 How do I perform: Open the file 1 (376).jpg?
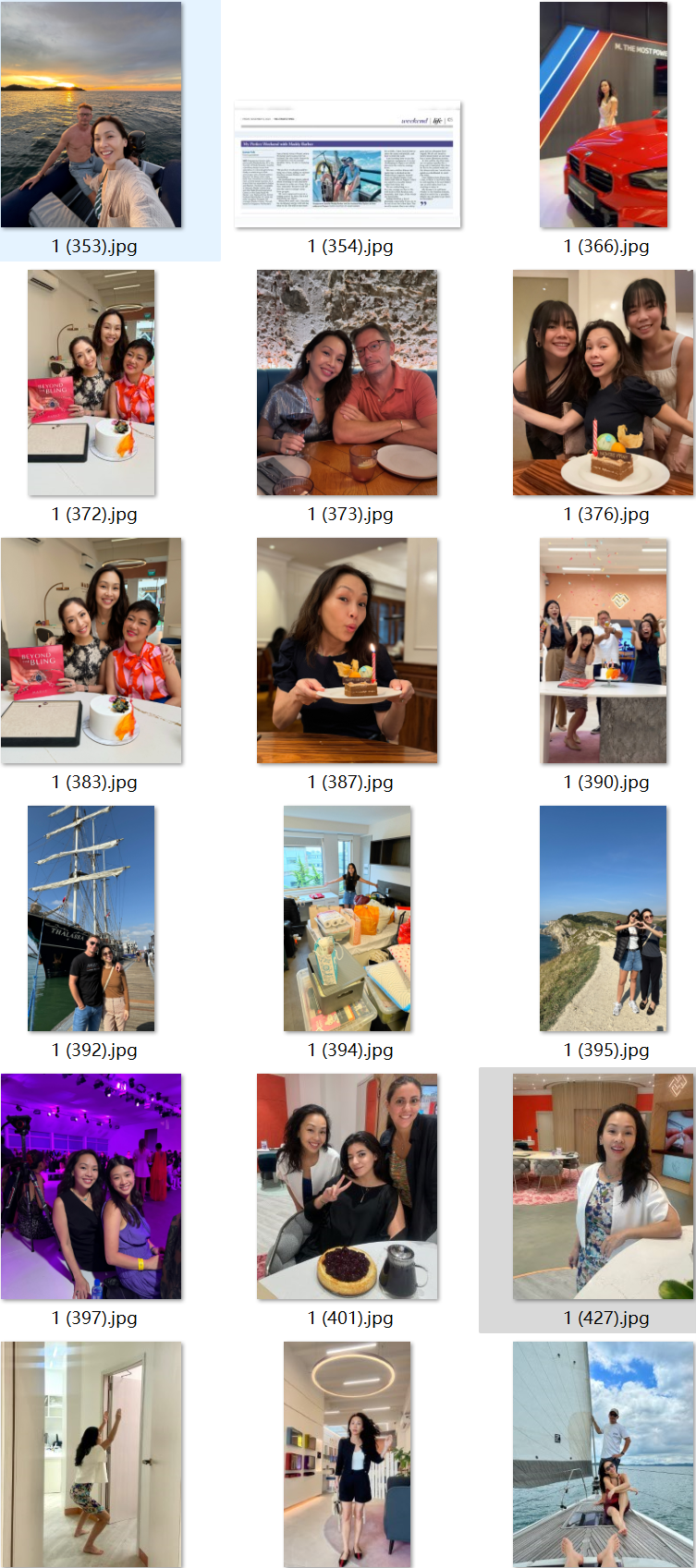pos(604,383)
